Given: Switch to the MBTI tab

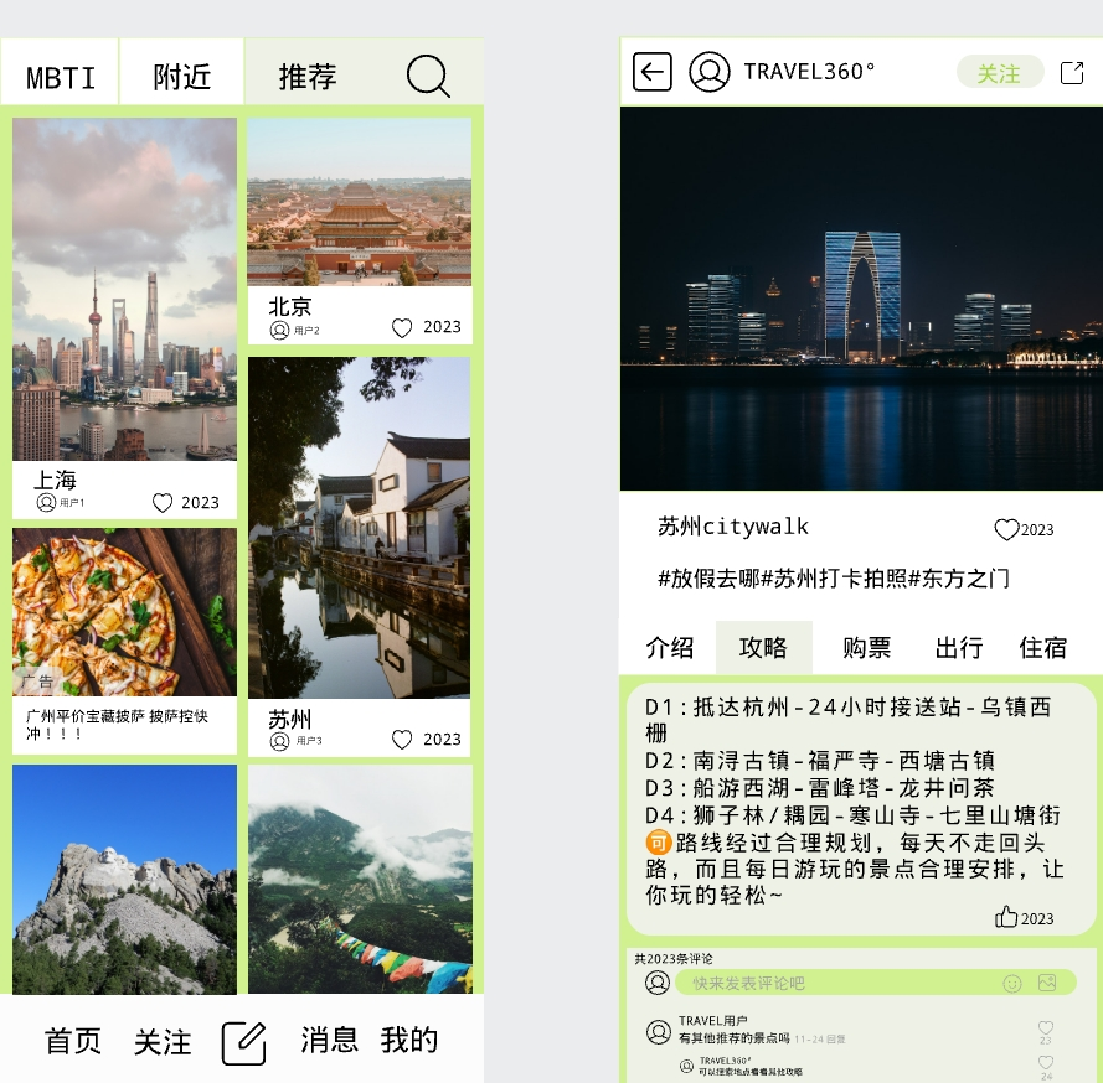Looking at the screenshot, I should [60, 77].
